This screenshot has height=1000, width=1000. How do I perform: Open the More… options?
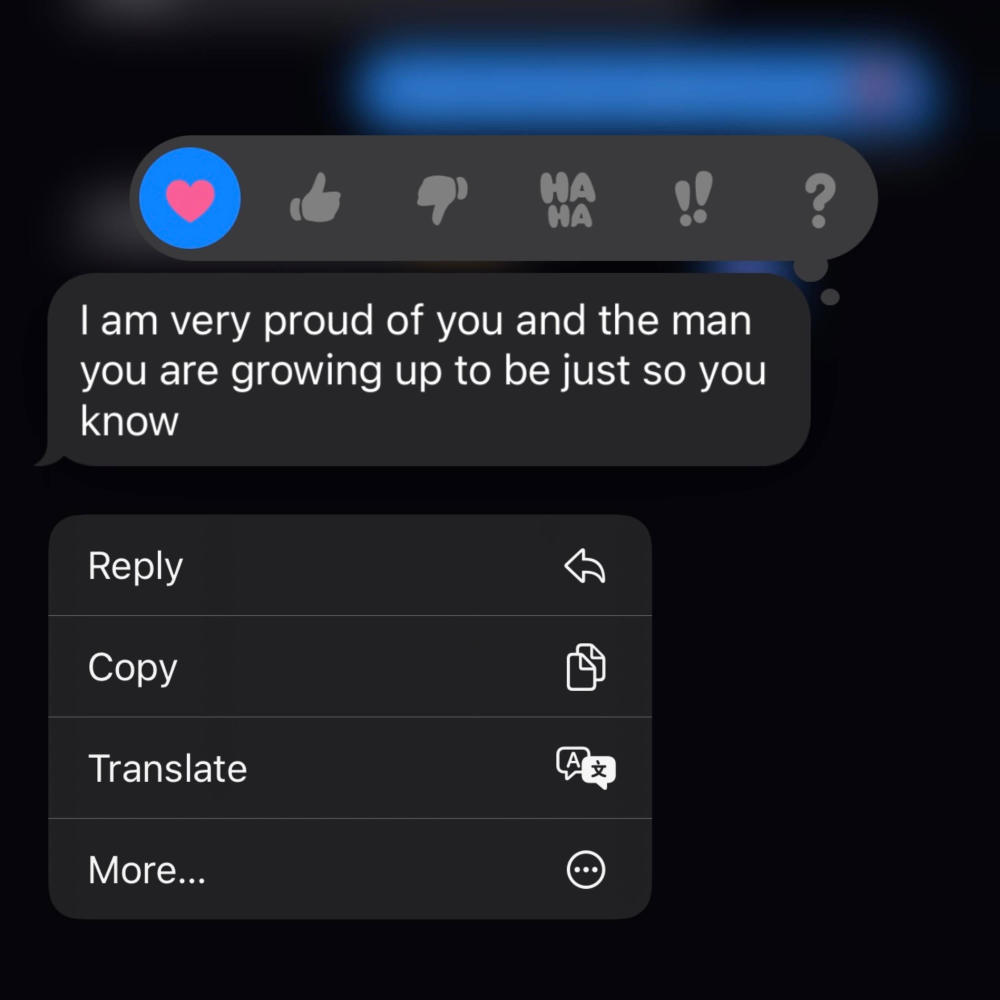point(350,870)
